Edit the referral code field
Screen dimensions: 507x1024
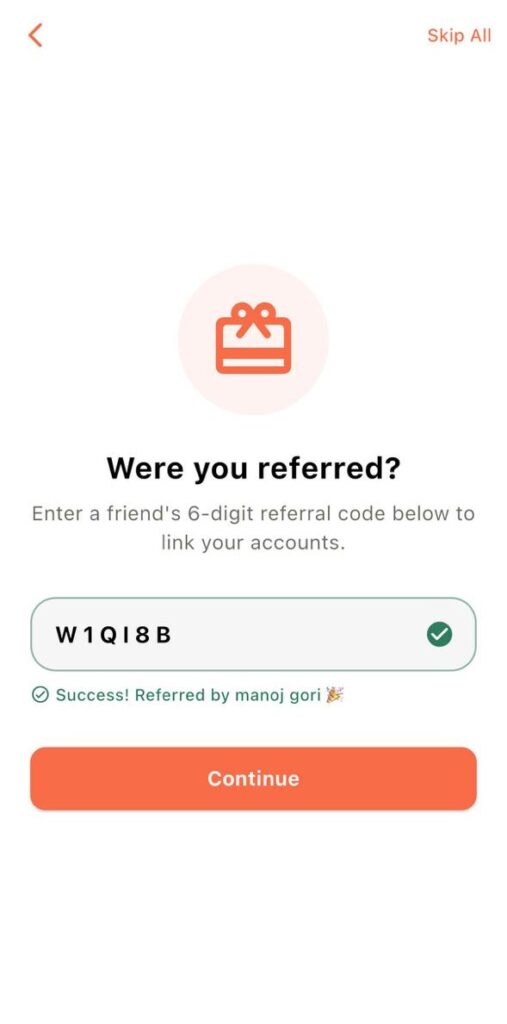[x=254, y=634]
